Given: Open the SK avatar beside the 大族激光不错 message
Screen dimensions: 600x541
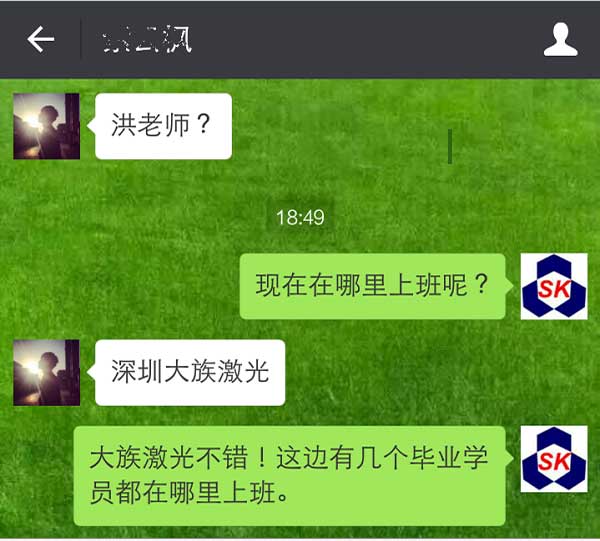Looking at the screenshot, I should click(553, 459).
